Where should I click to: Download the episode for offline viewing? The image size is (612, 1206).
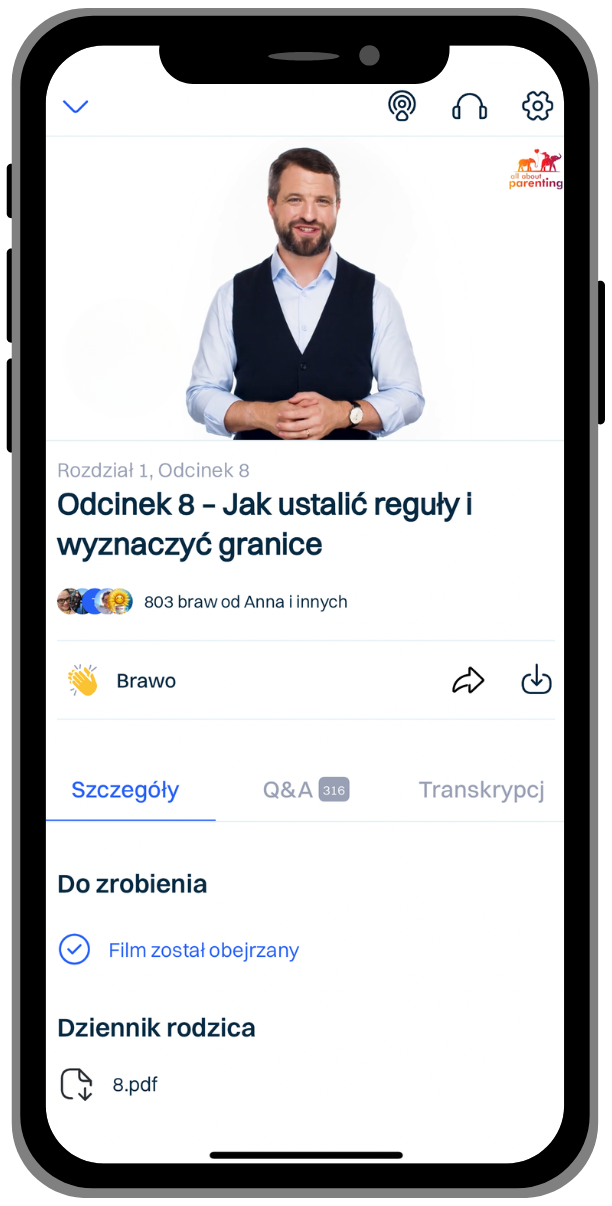[537, 681]
